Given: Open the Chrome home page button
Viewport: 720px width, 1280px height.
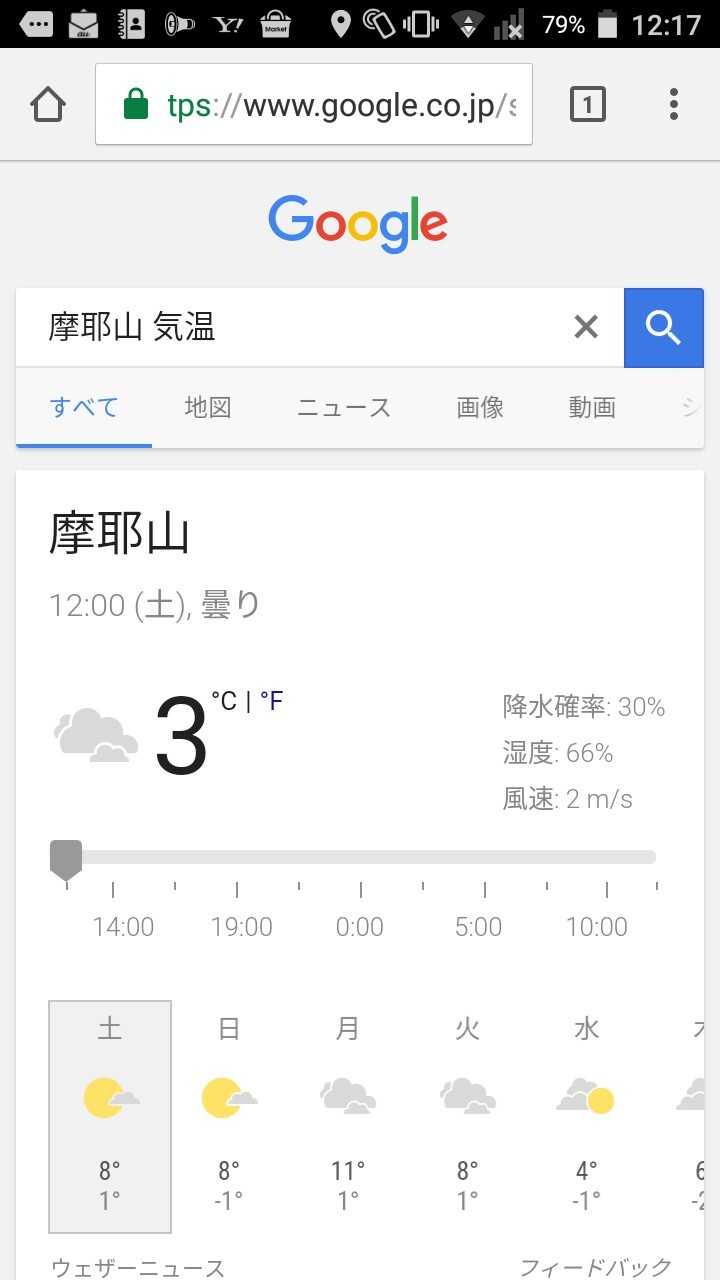Looking at the screenshot, I should coord(48,104).
